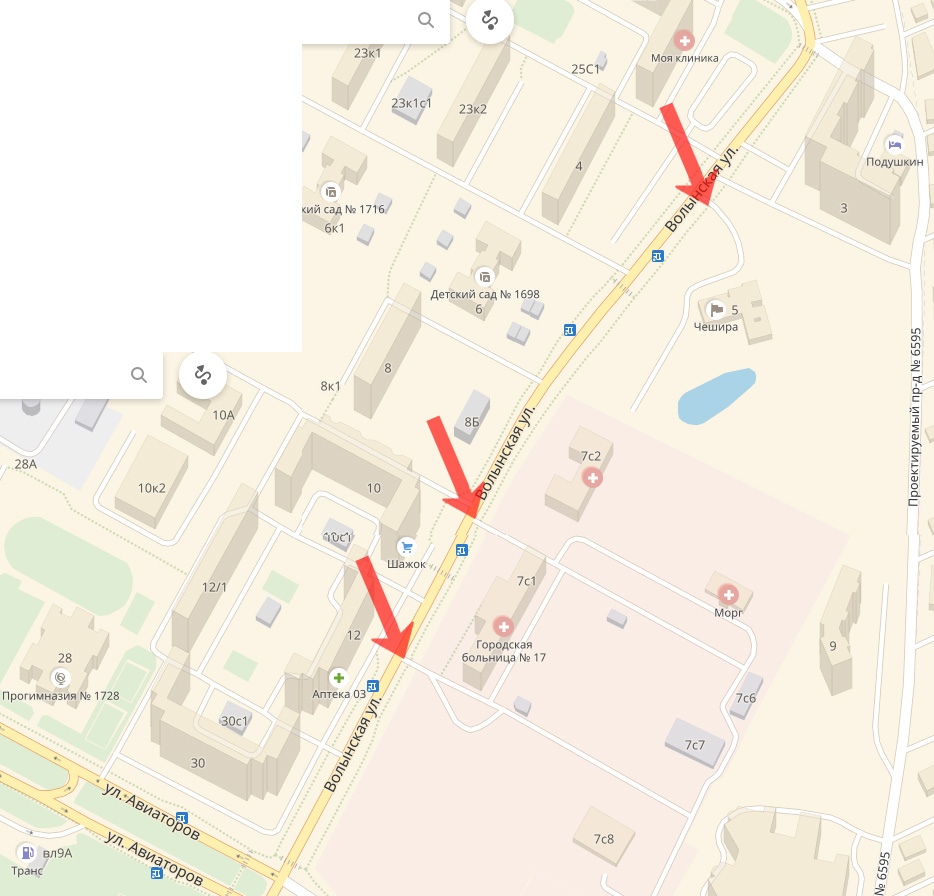The width and height of the screenshot is (934, 896).
Task: Open the bus stop beside Аптека 03
Action: pyautogui.click(x=373, y=686)
